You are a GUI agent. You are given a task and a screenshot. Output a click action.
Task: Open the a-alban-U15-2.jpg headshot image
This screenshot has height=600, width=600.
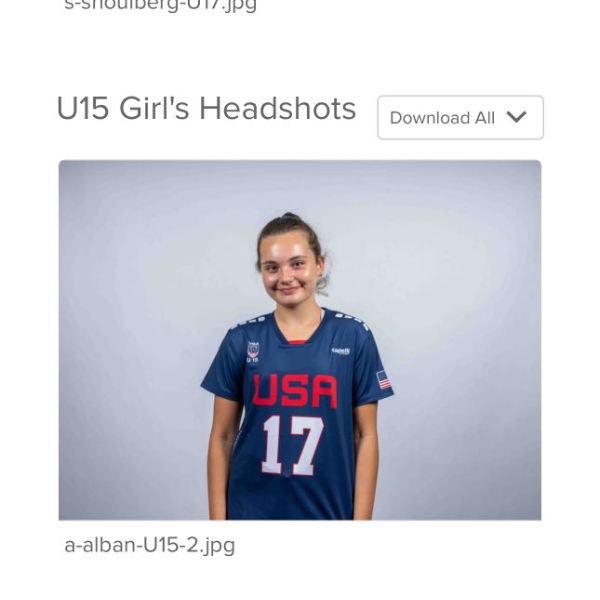coord(299,340)
